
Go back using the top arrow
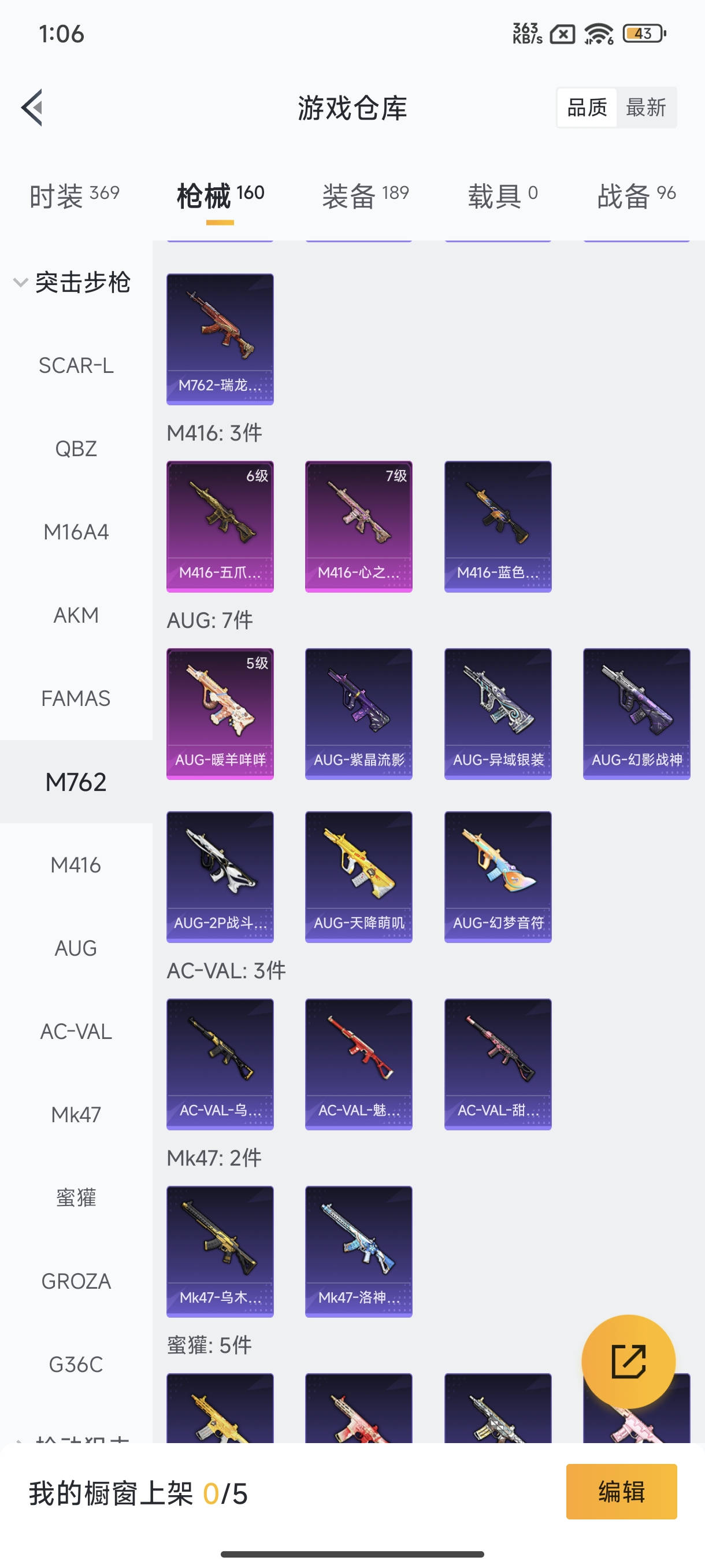[x=33, y=108]
